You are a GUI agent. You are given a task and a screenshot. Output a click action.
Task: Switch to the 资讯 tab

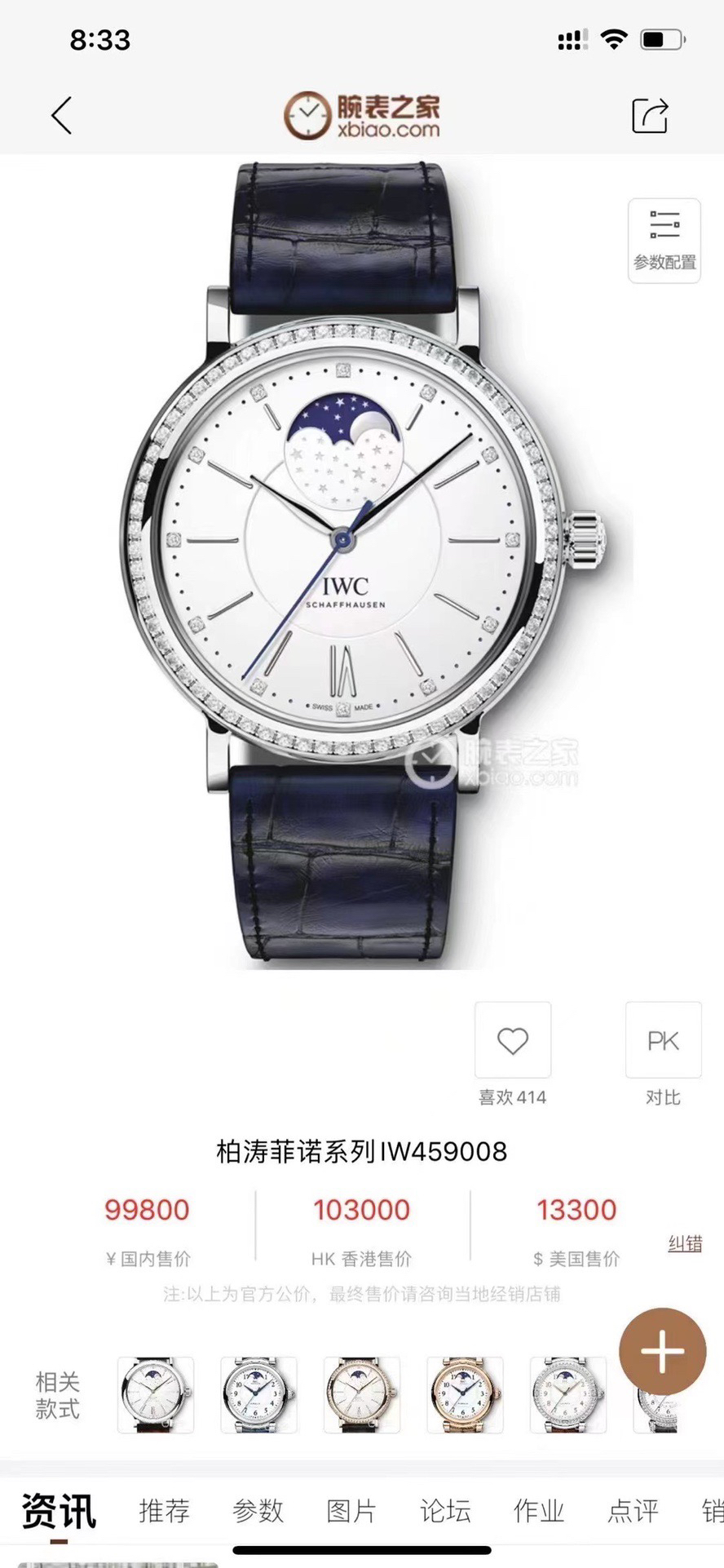pos(59,1512)
